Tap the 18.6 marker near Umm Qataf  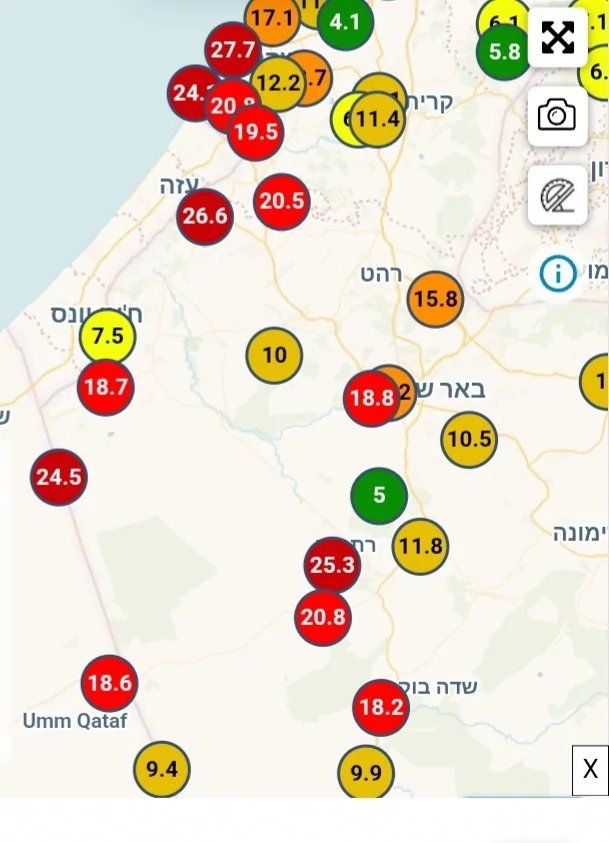(x=109, y=684)
